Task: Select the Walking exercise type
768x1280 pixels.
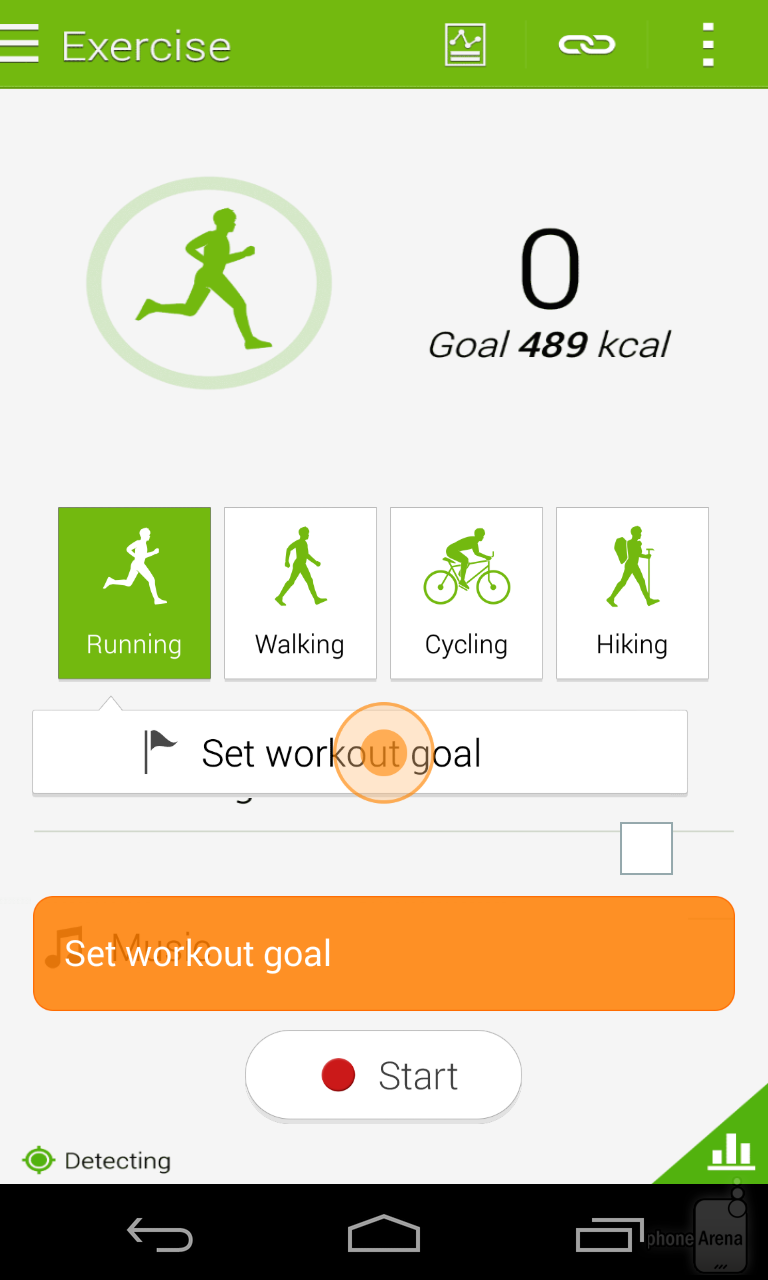Action: 300,593
